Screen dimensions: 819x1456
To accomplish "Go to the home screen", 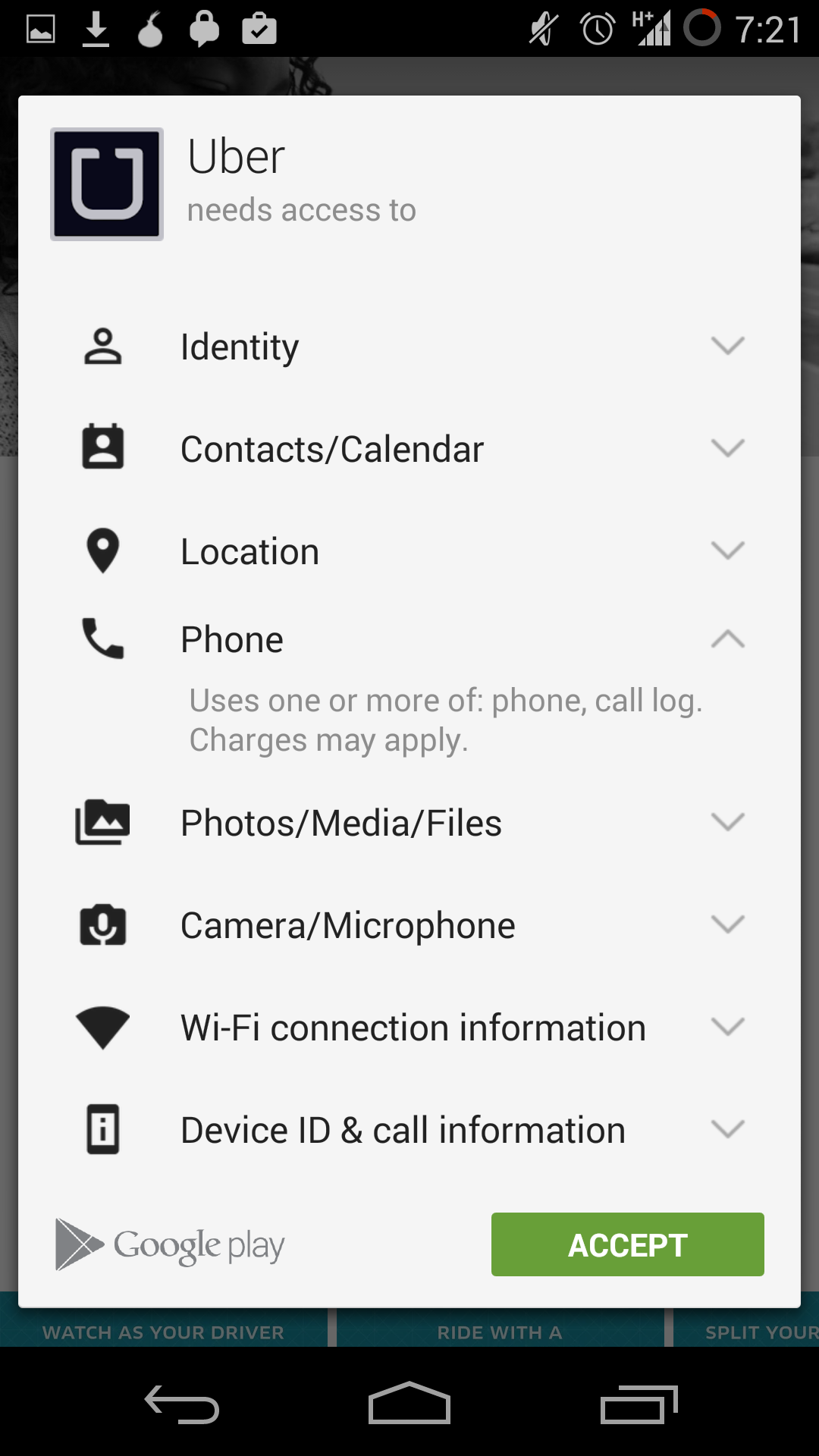I will point(409,1404).
